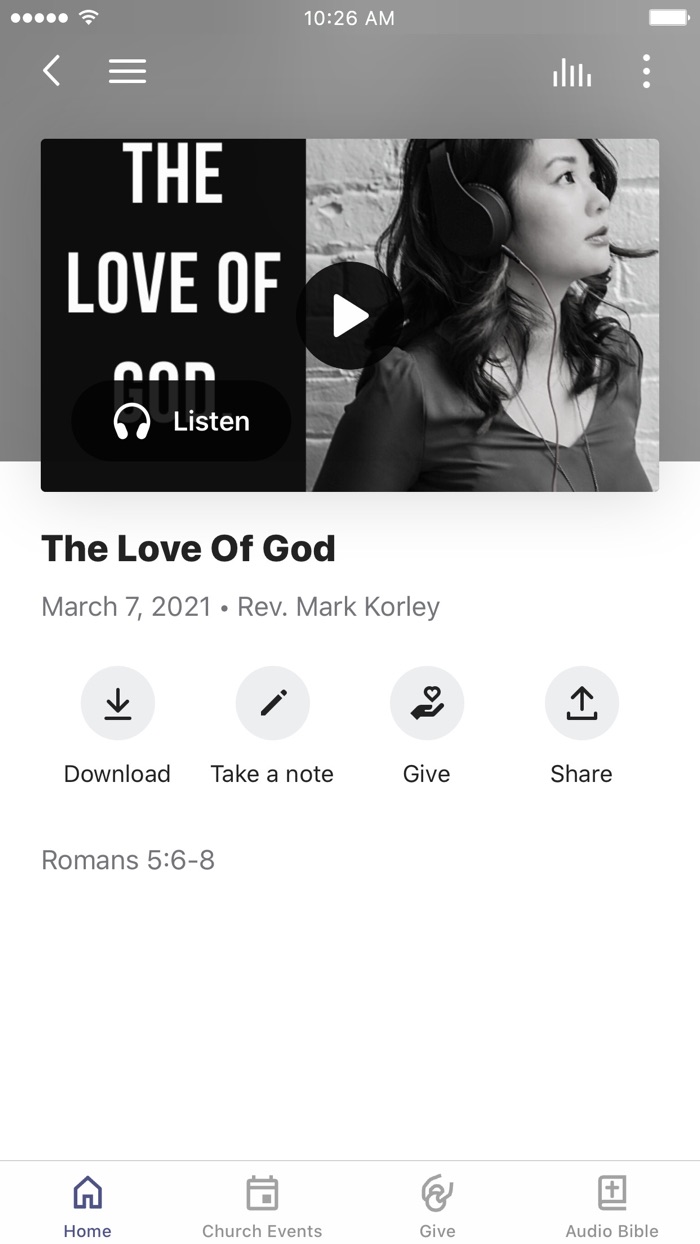
Task: Switch to the Home tab
Action: [x=88, y=1206]
